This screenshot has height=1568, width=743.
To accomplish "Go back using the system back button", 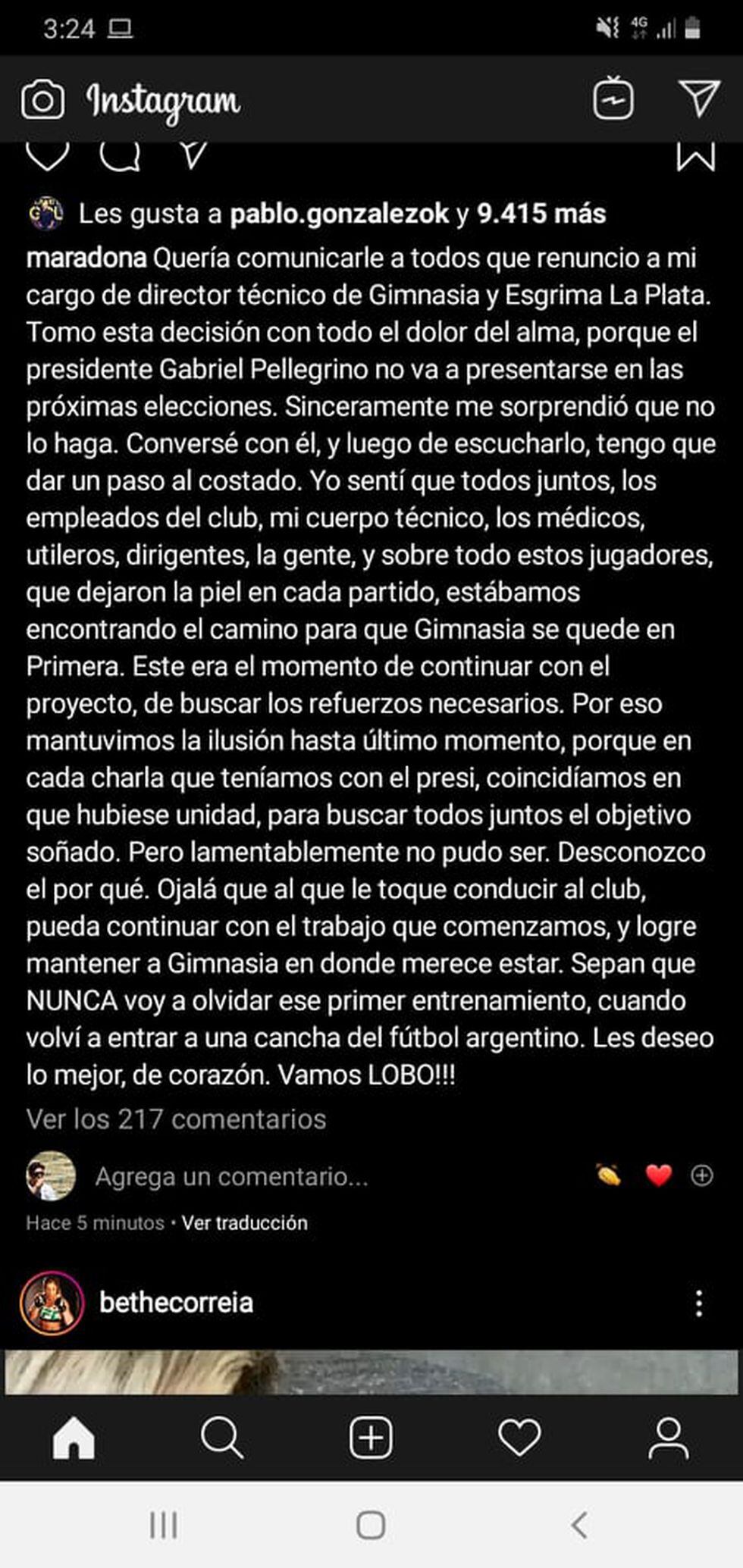I will (579, 1525).
